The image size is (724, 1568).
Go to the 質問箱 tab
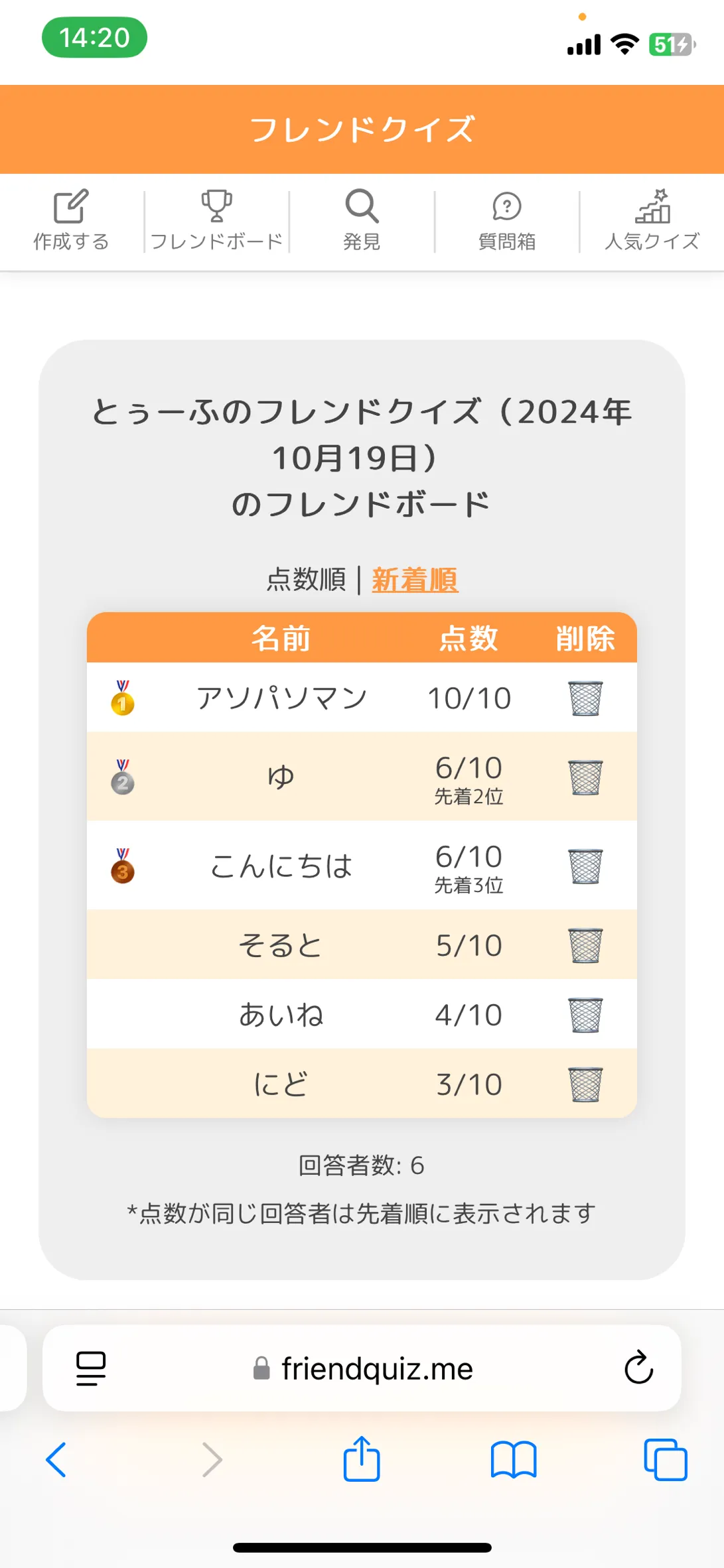tap(507, 221)
